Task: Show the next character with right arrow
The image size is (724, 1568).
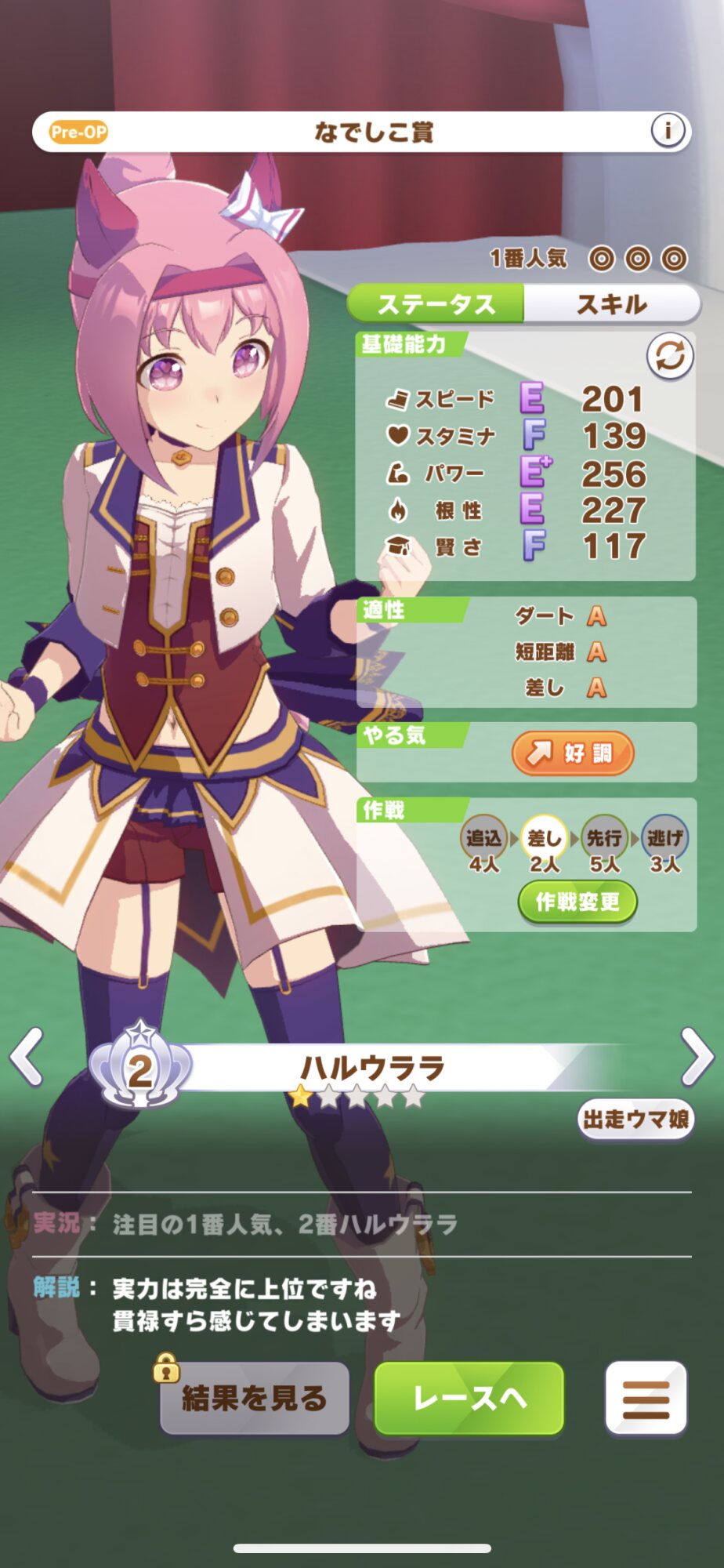Action: point(697,1058)
